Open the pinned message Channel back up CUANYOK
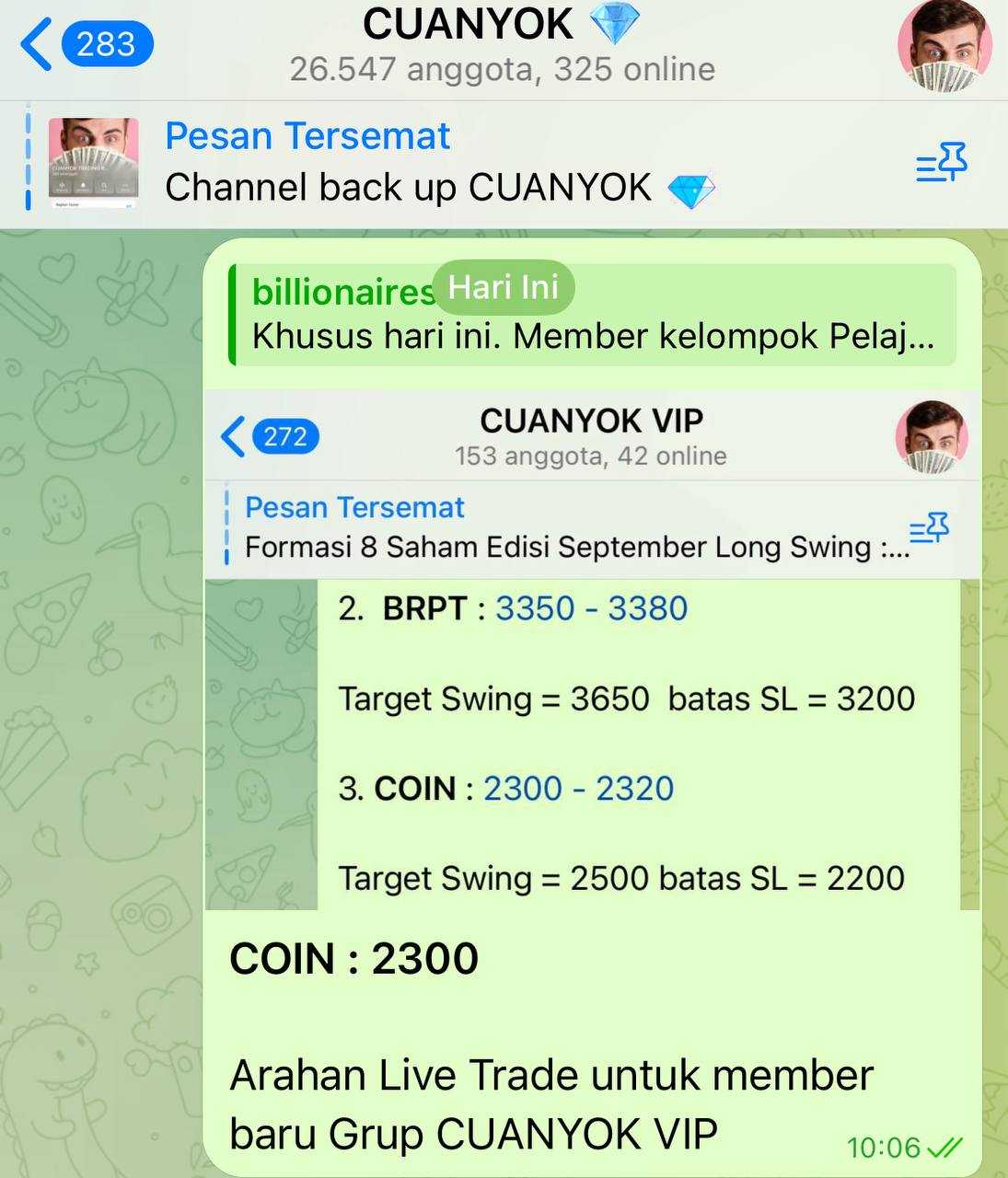Viewport: 1008px width, 1178px height. (408, 164)
